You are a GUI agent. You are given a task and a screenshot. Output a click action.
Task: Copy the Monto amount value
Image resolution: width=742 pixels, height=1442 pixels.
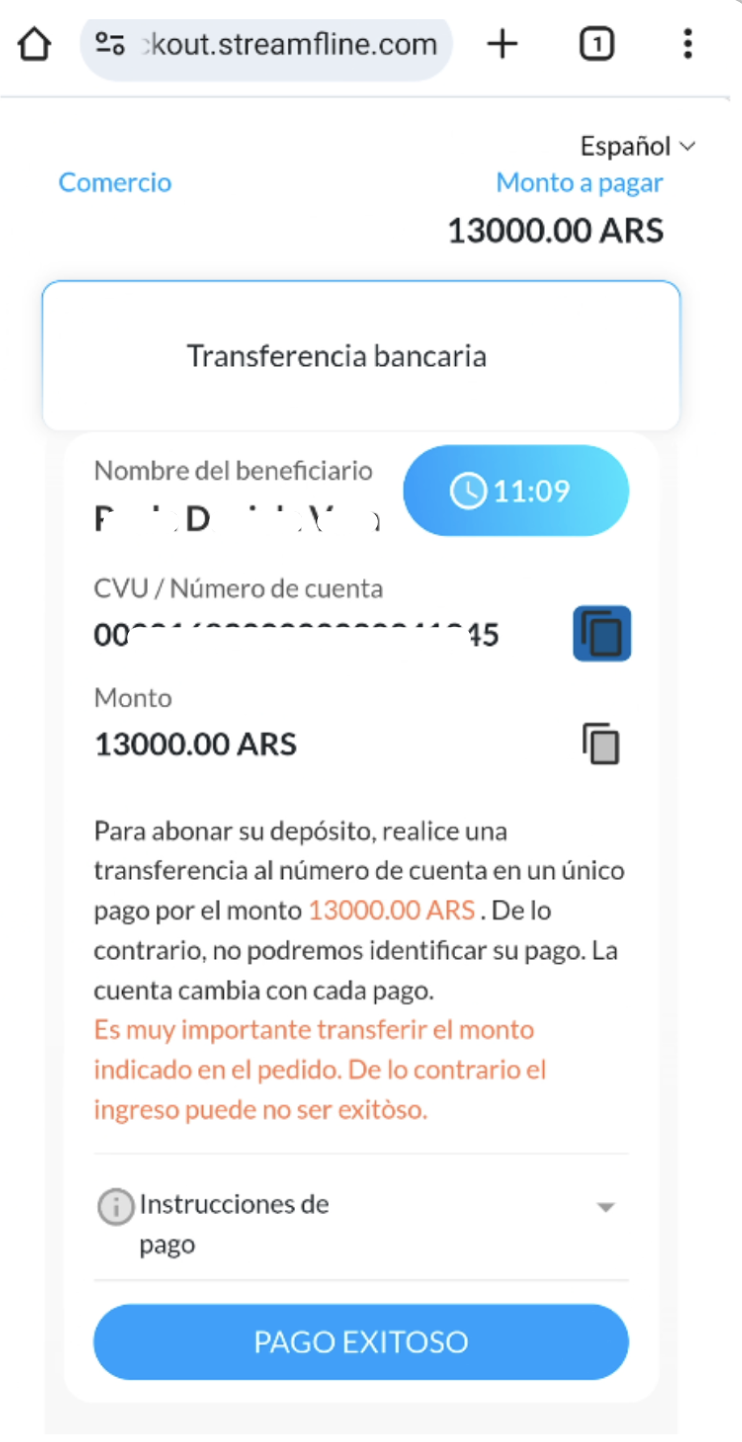(601, 744)
